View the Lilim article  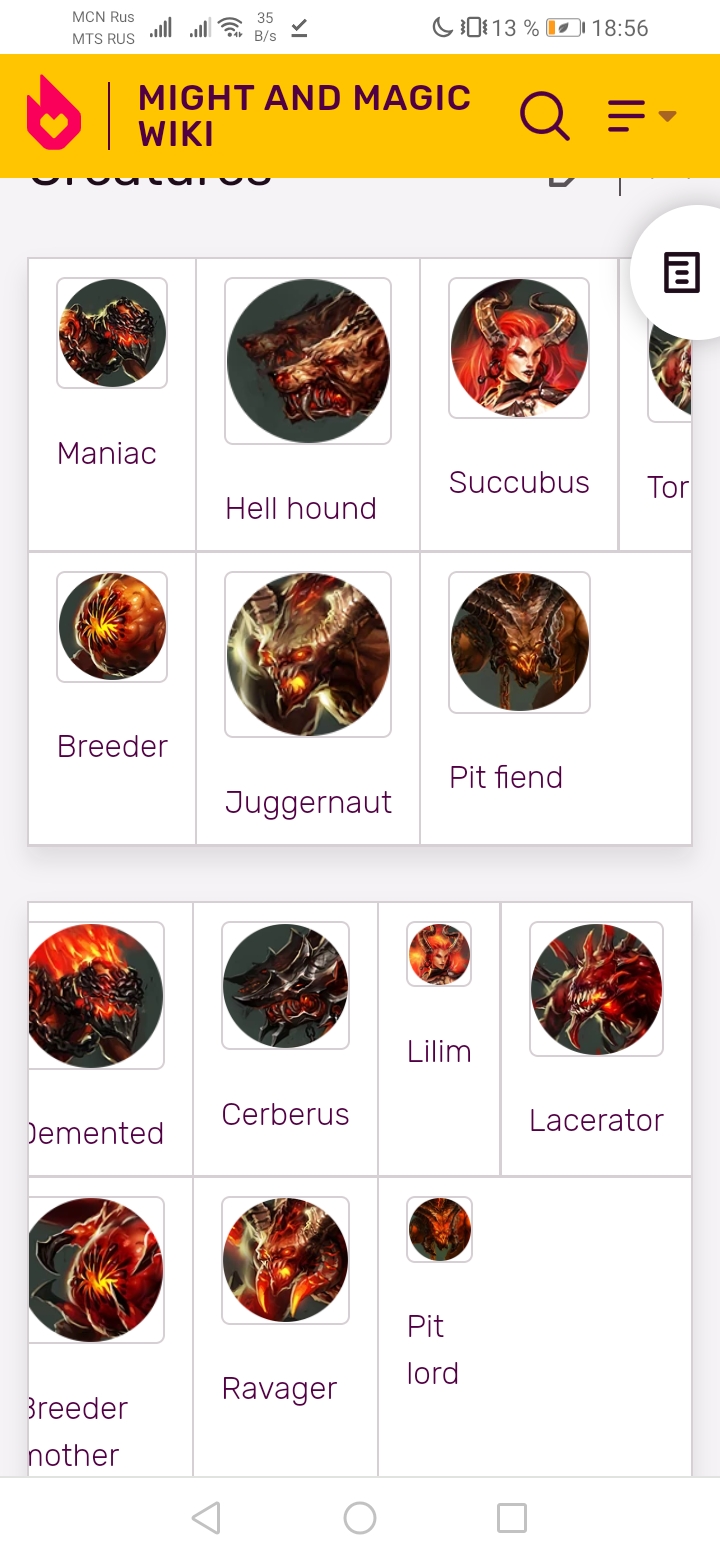pyautogui.click(x=439, y=1051)
